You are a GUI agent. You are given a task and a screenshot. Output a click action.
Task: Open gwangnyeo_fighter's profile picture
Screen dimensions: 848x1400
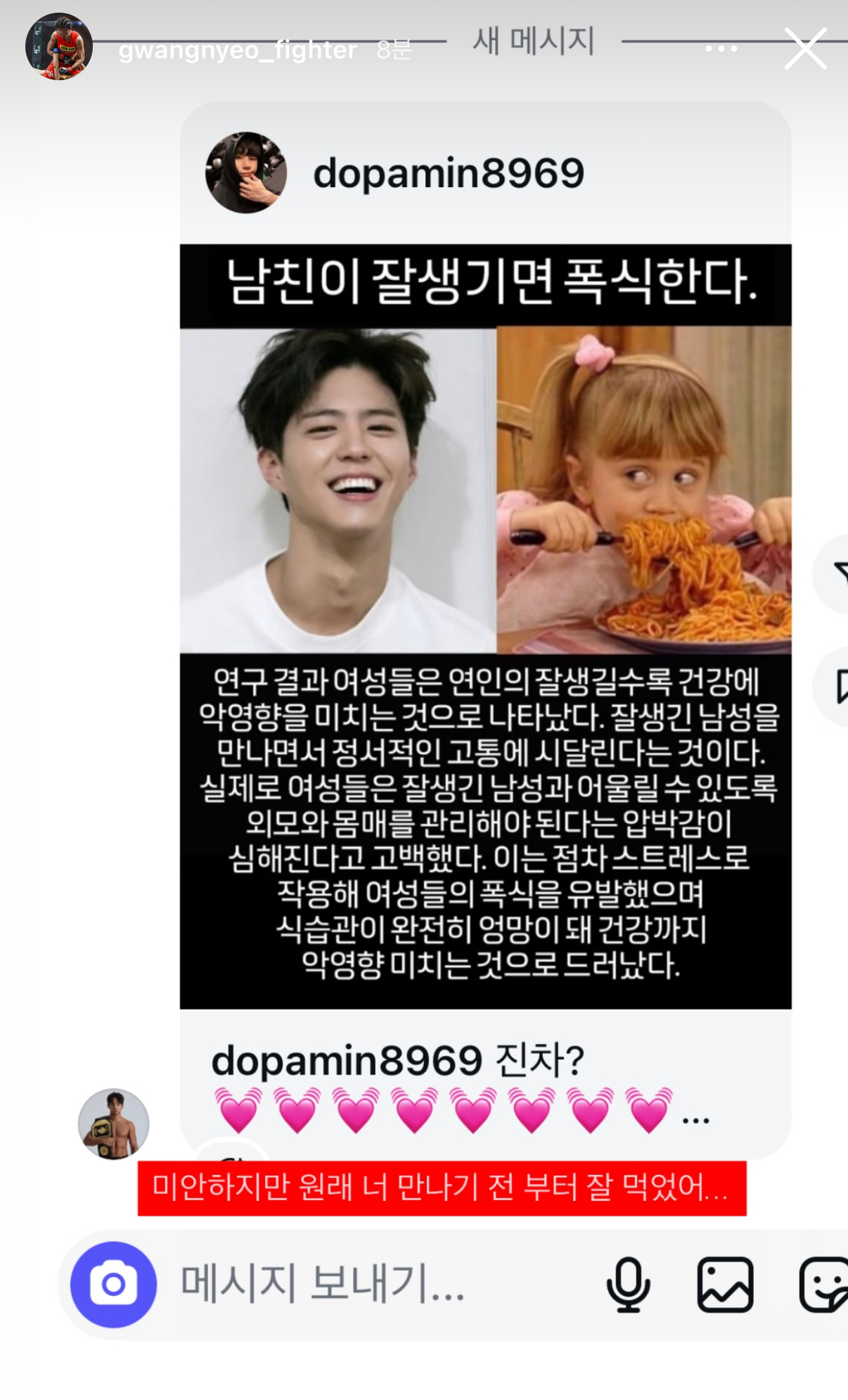click(x=59, y=46)
